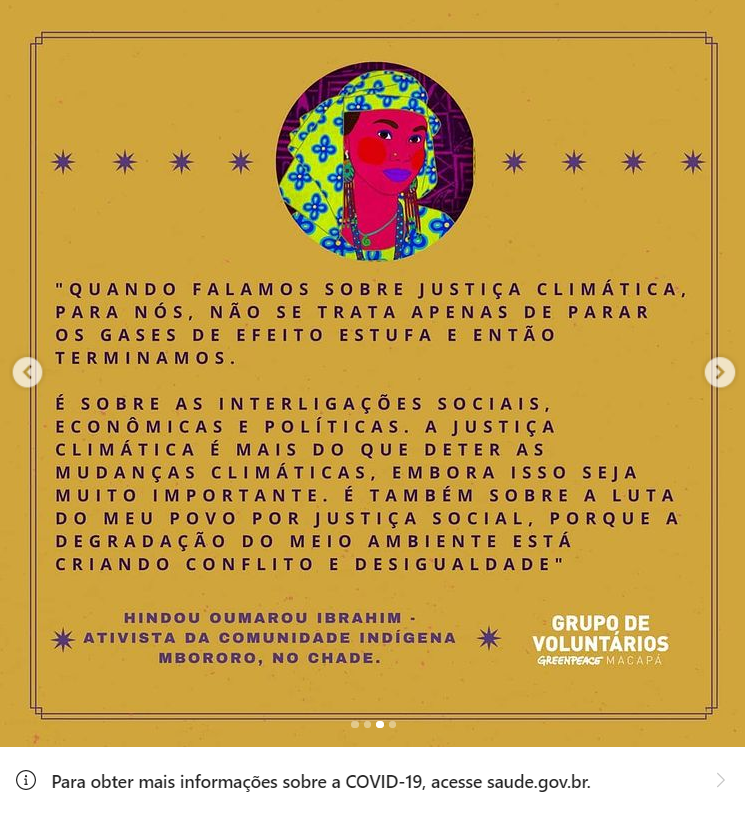Screen dimensions: 745x816
Task: Go to the next carousel image
Action: [x=719, y=372]
